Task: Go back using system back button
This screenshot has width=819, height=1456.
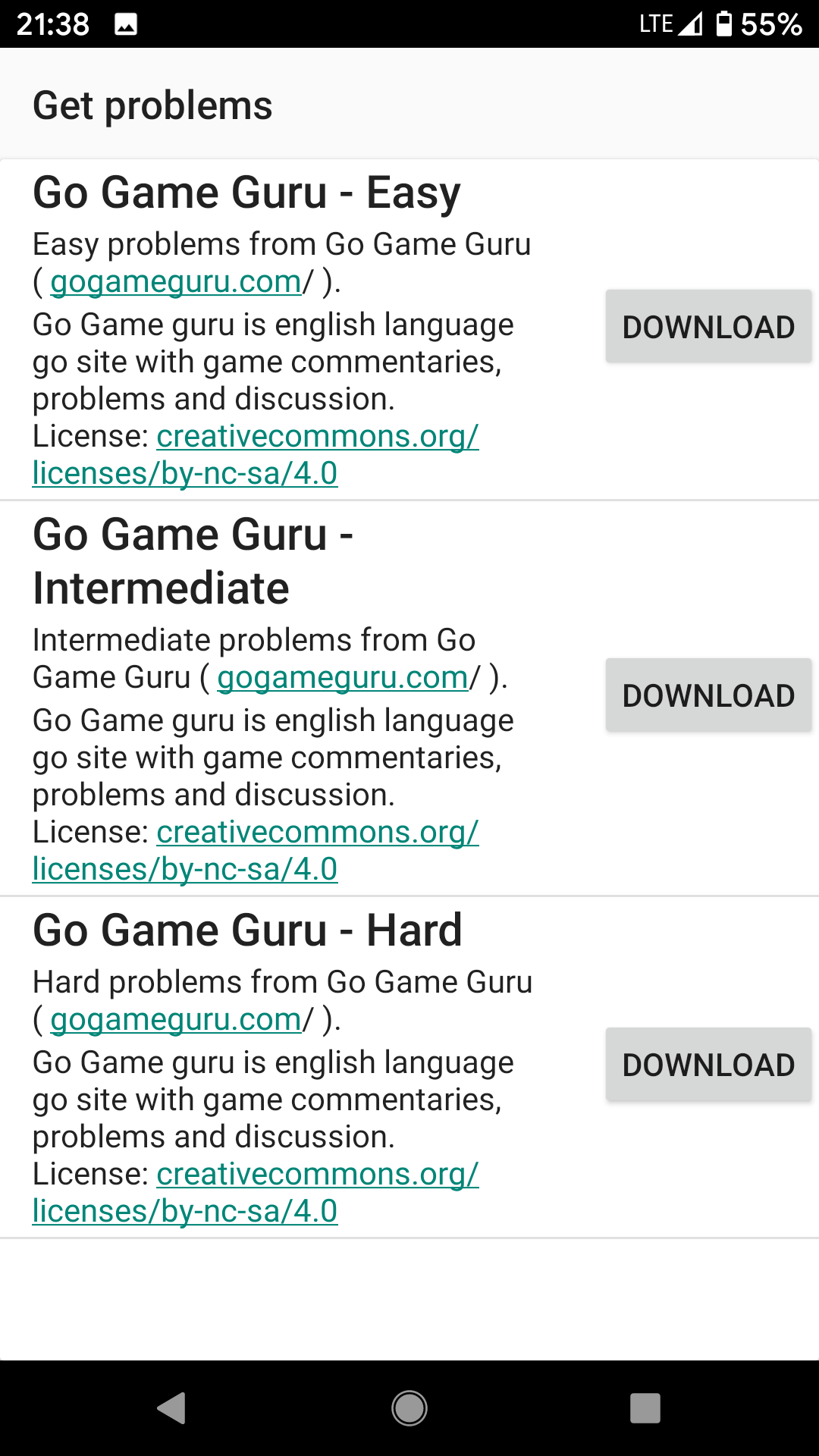Action: pyautogui.click(x=172, y=1408)
